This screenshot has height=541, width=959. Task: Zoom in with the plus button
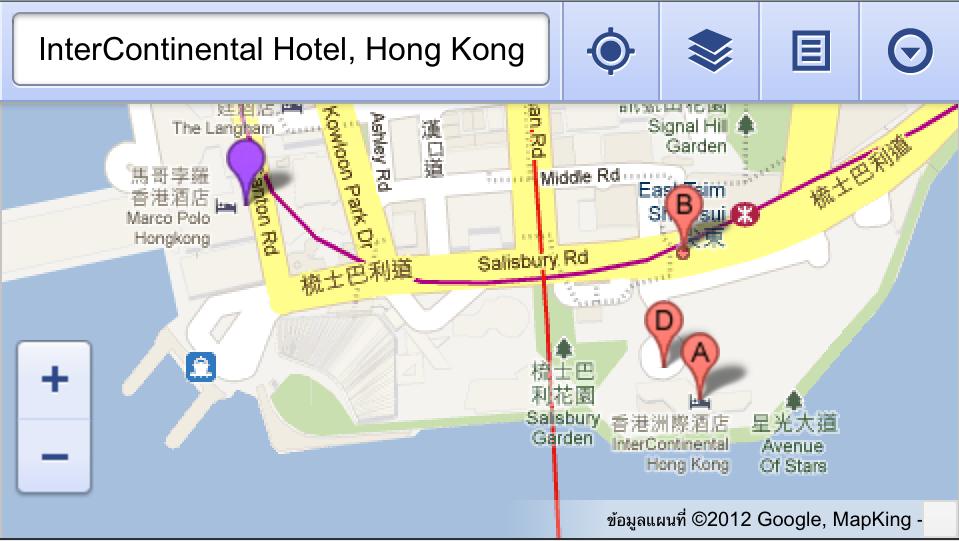tap(55, 380)
